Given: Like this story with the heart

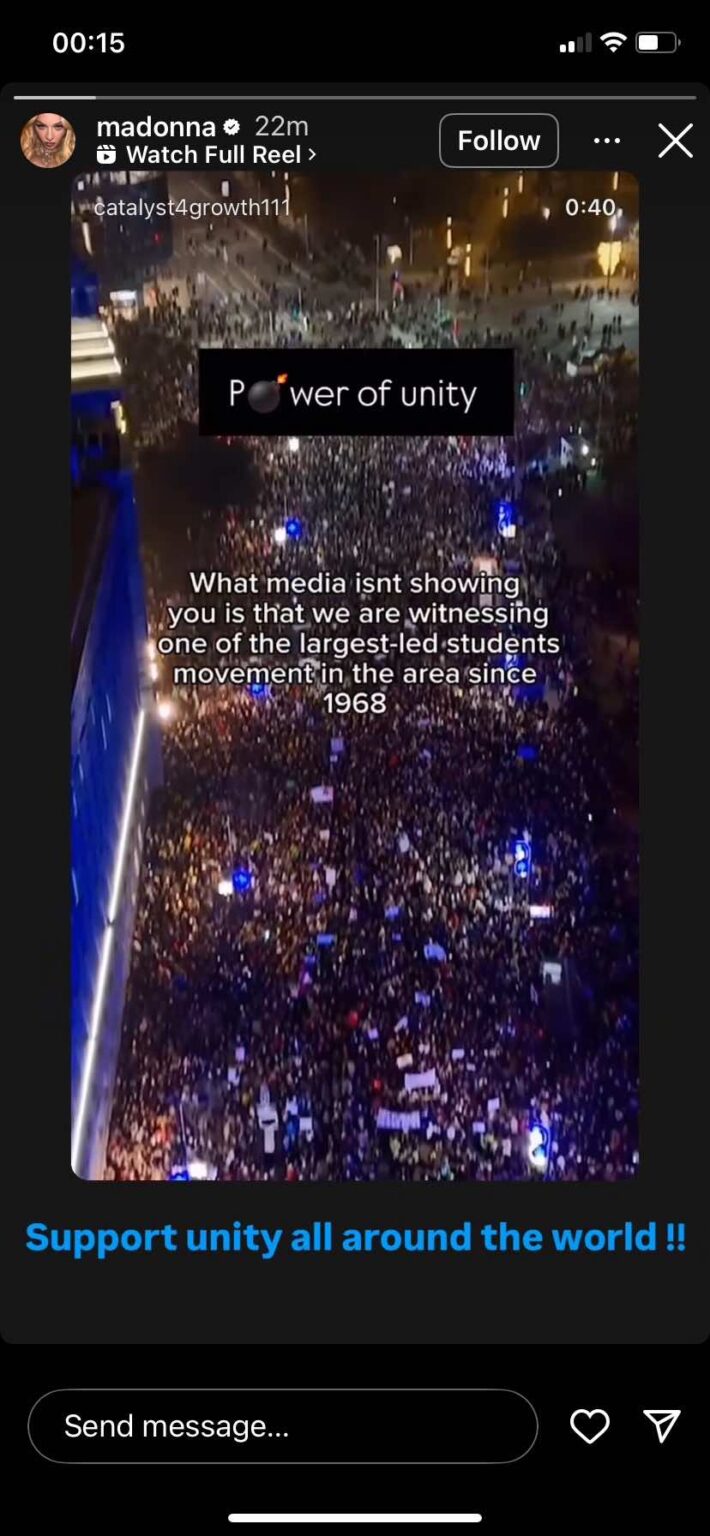Looking at the screenshot, I should click(589, 1426).
